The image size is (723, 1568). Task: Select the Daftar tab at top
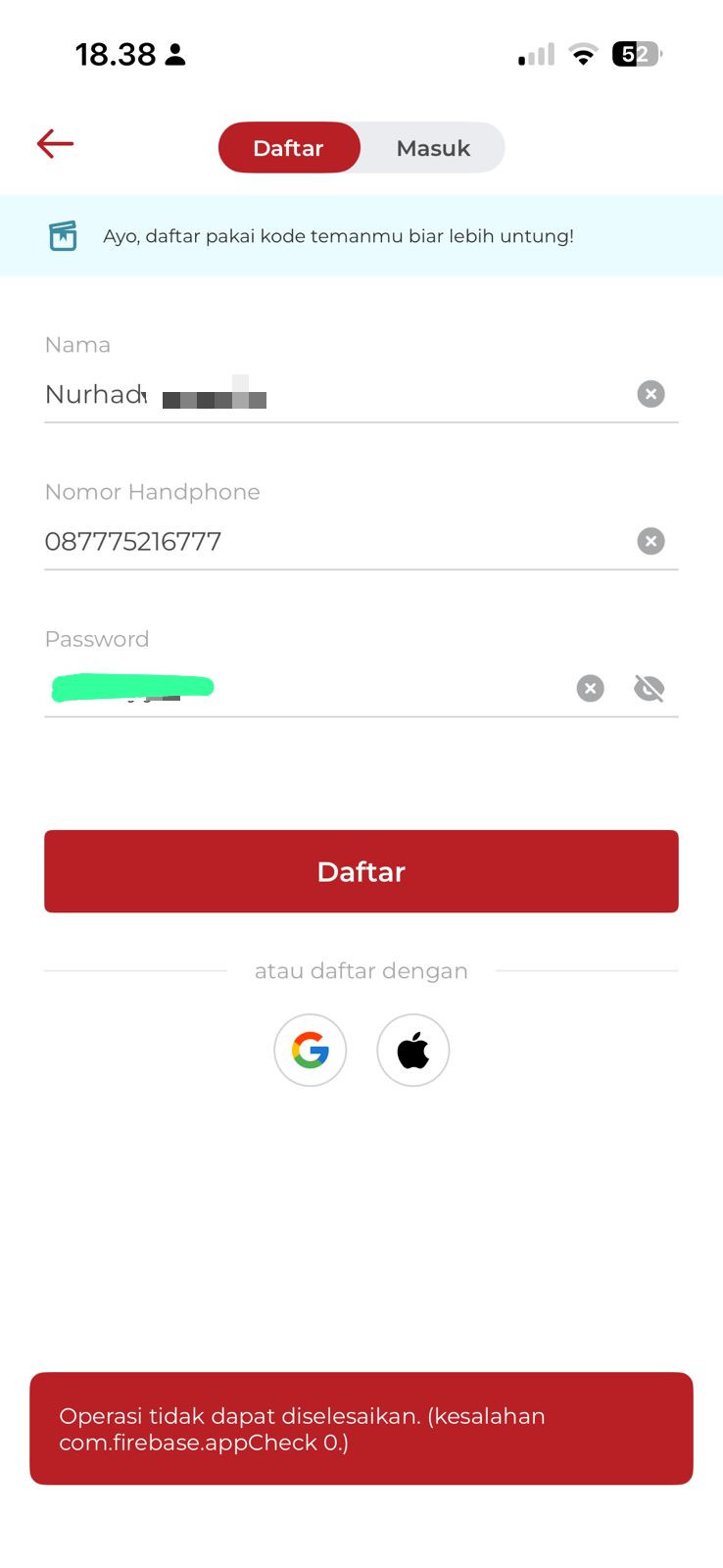pyautogui.click(x=288, y=148)
